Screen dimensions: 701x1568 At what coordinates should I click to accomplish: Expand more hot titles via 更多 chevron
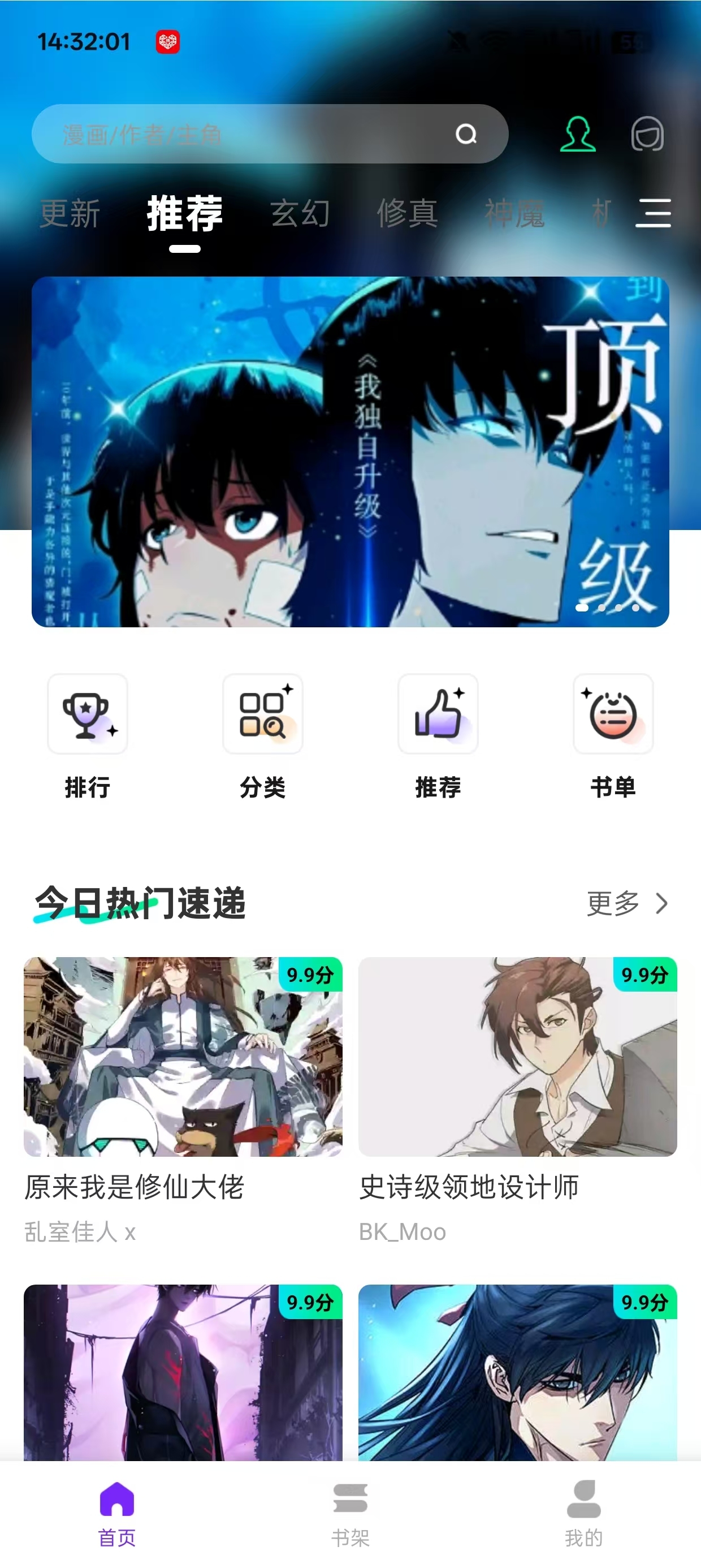click(x=627, y=904)
